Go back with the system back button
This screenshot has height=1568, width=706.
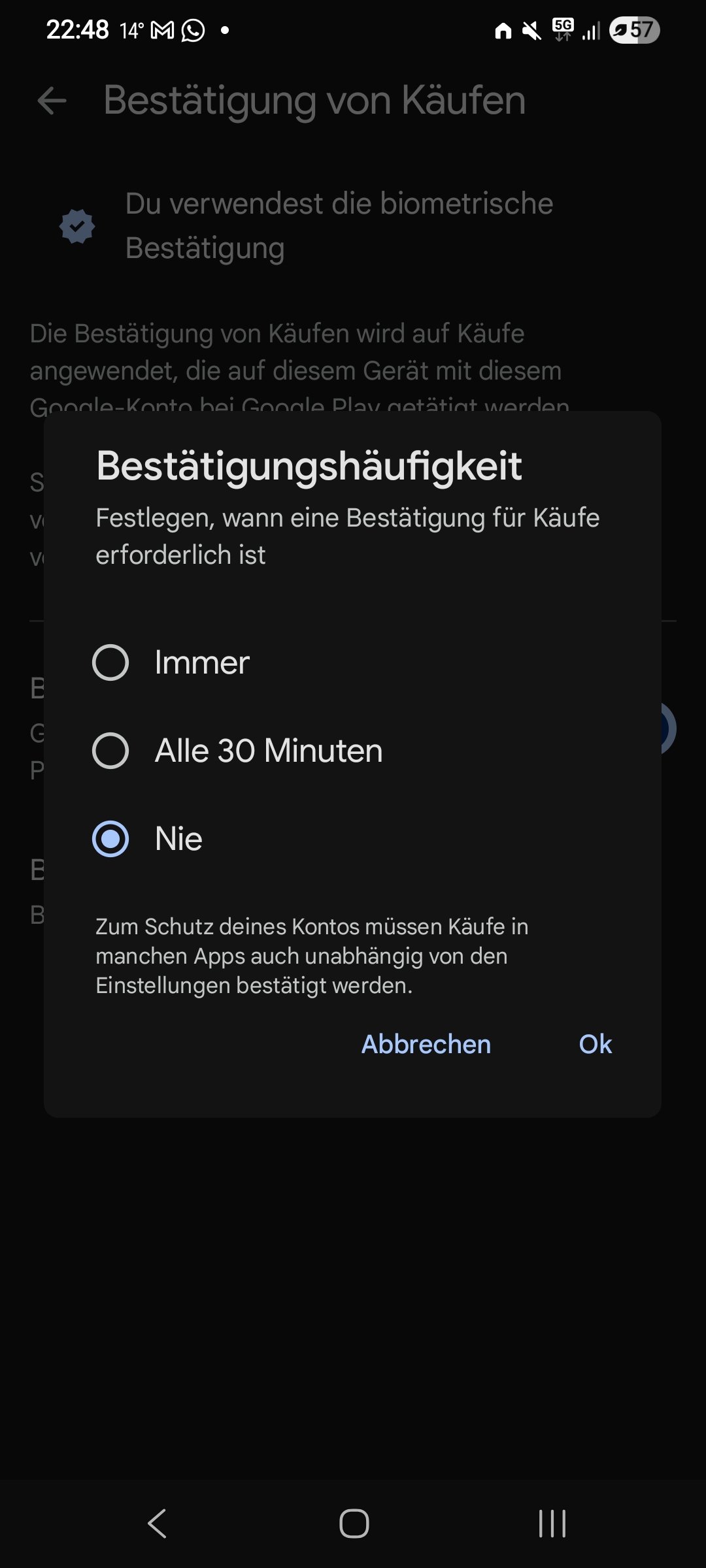[157, 1524]
